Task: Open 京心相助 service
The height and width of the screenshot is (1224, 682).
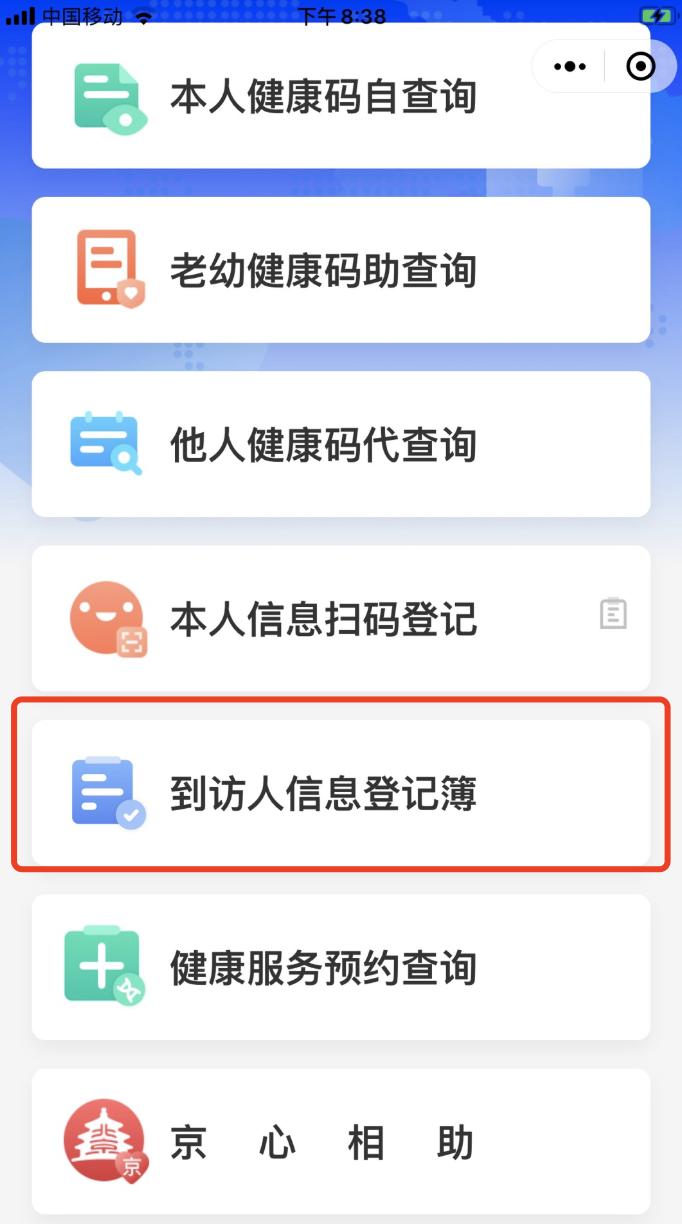Action: tap(322, 1142)
